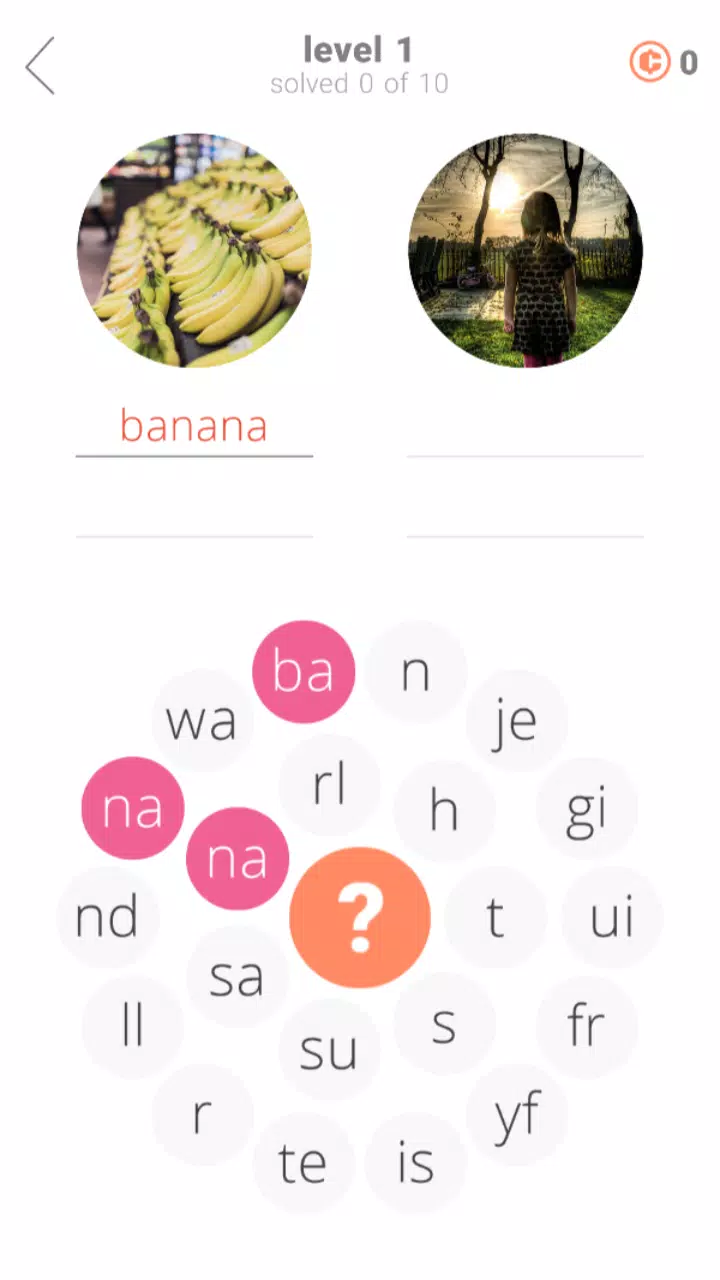The width and height of the screenshot is (720, 1280).
Task: Tap the 'je' letter bubble
Action: [x=516, y=720]
